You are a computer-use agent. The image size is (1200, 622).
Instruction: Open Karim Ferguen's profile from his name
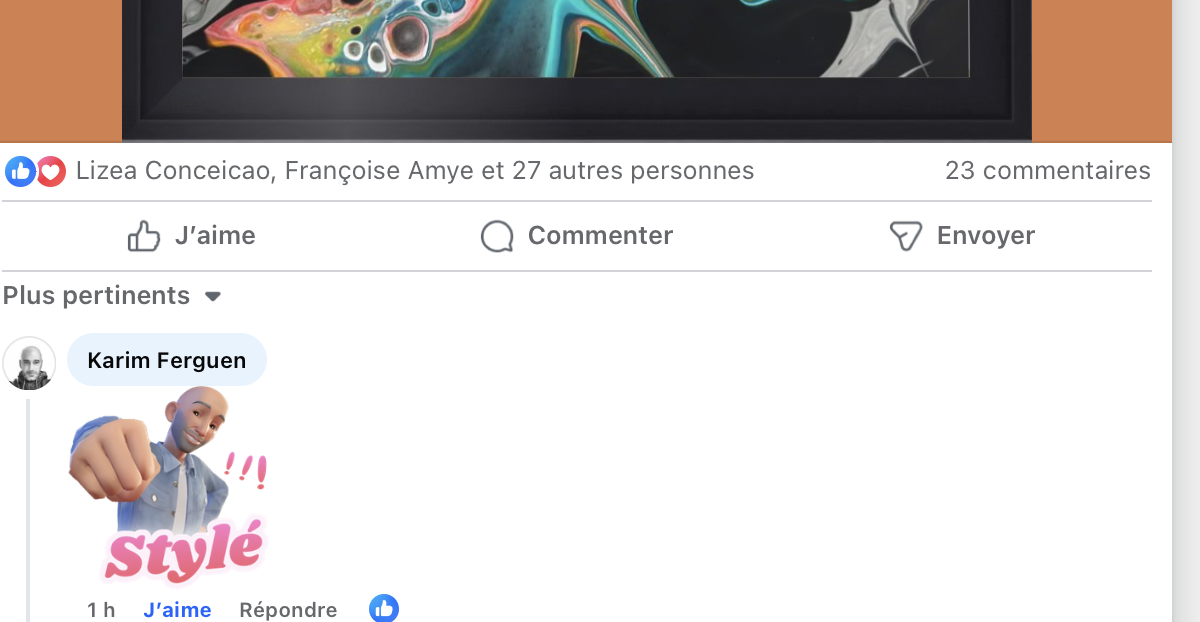[x=166, y=360]
